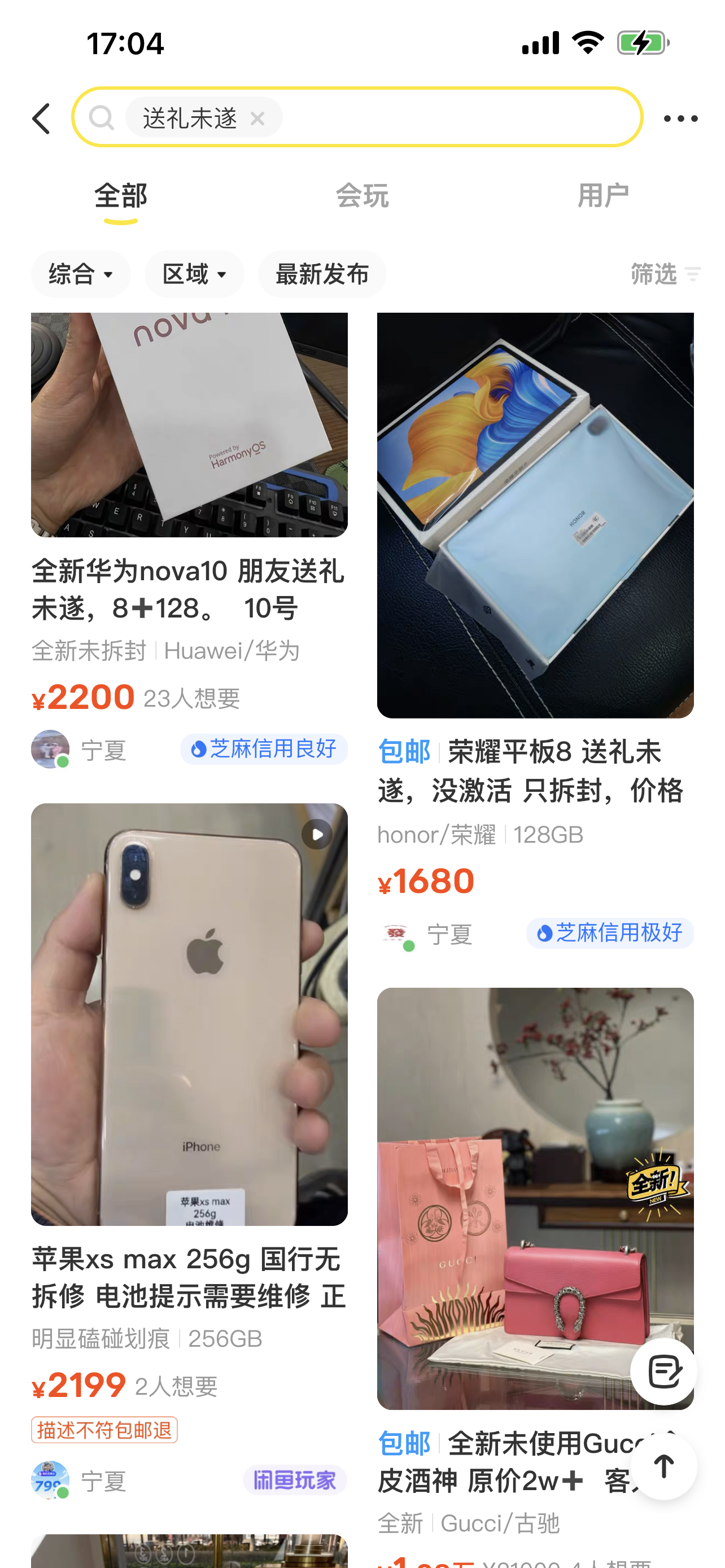The image size is (725, 1568).
Task: Open the 荣耀平板8 listing
Action: (x=535, y=770)
